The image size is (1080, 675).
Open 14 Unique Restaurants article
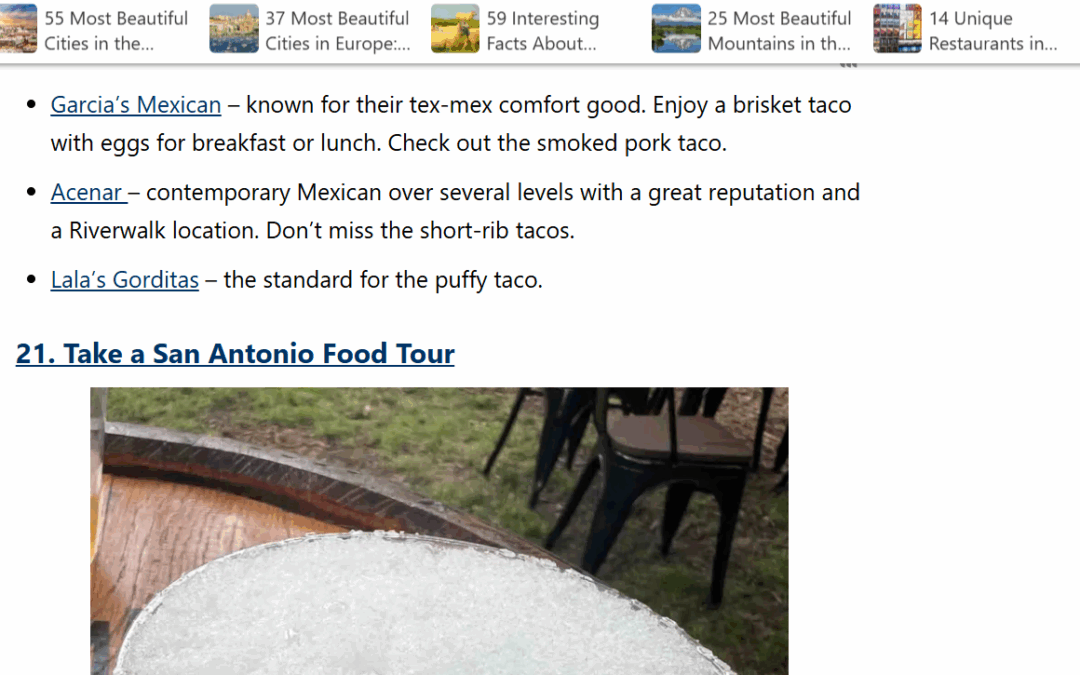[990, 31]
